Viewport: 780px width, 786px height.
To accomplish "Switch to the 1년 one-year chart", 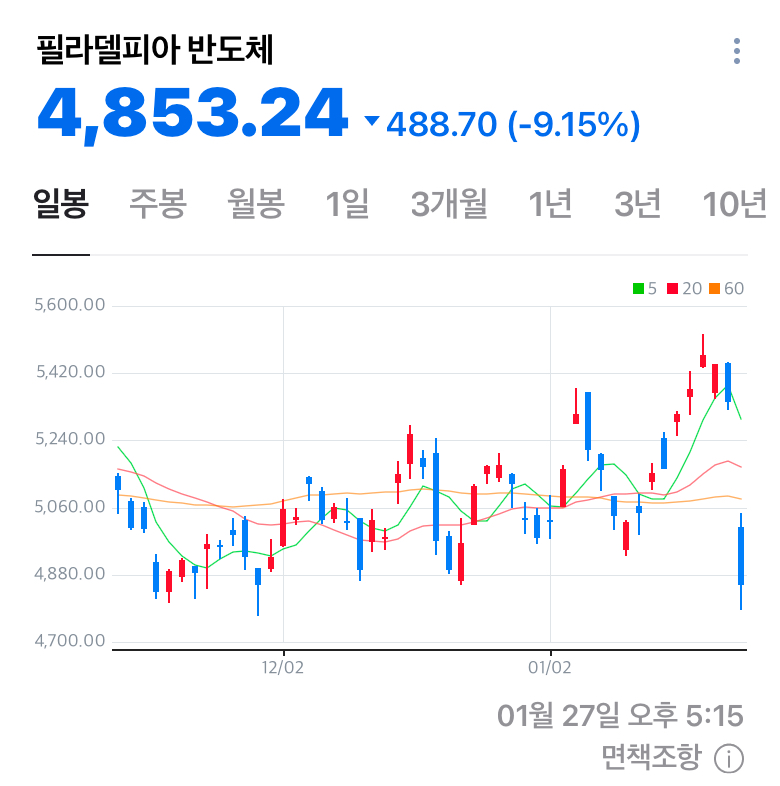I will pyautogui.click(x=550, y=205).
